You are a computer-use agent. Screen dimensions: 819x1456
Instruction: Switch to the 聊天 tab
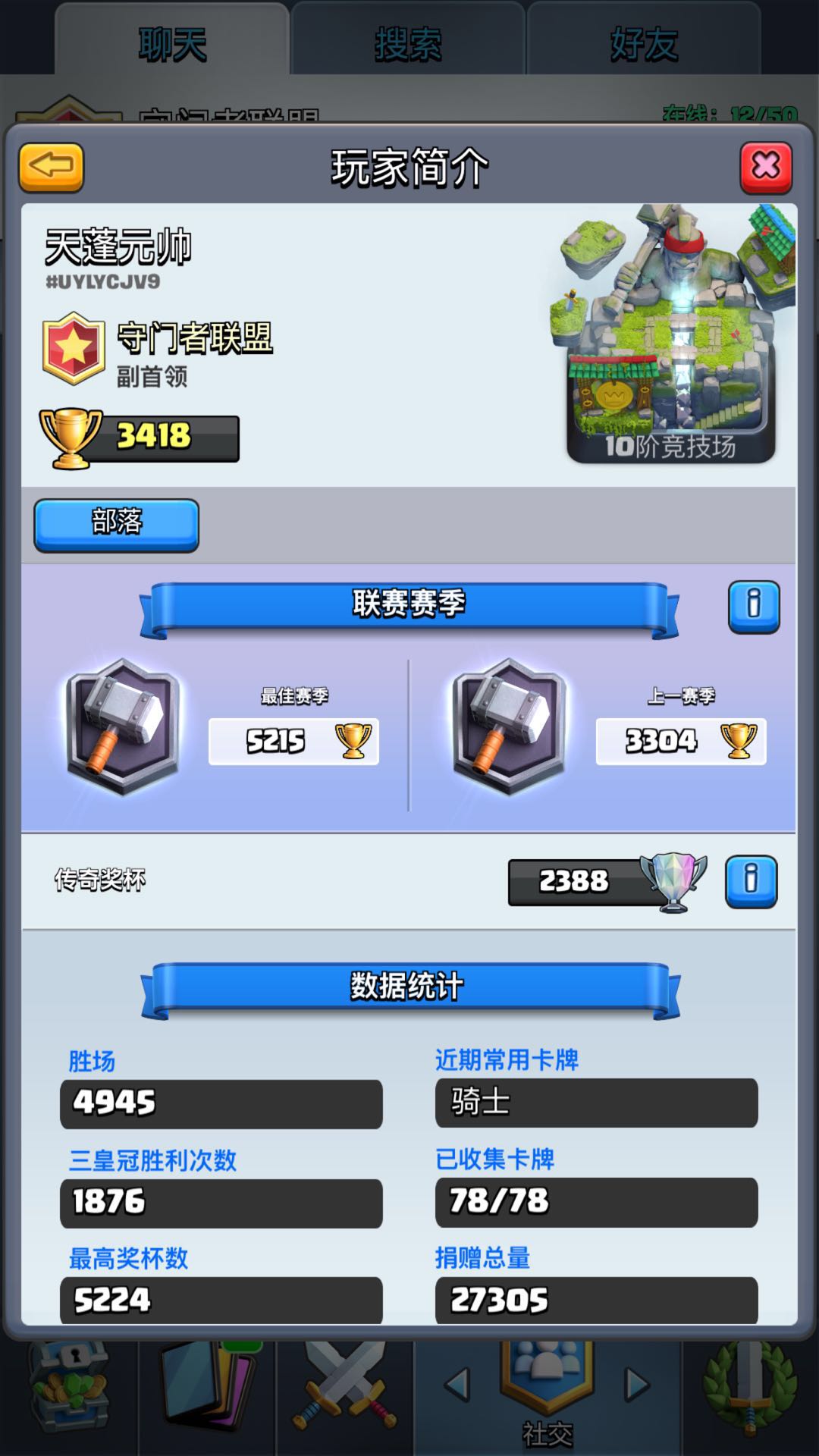click(x=172, y=43)
